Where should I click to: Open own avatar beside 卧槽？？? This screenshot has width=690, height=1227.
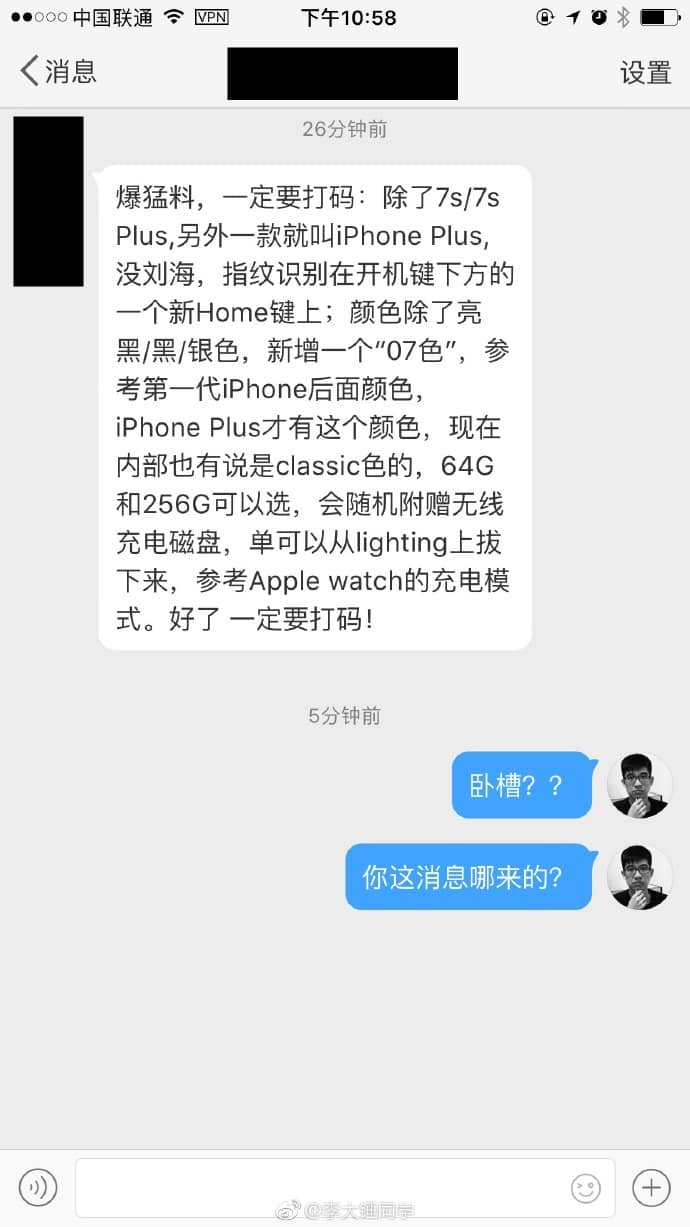pyautogui.click(x=639, y=785)
